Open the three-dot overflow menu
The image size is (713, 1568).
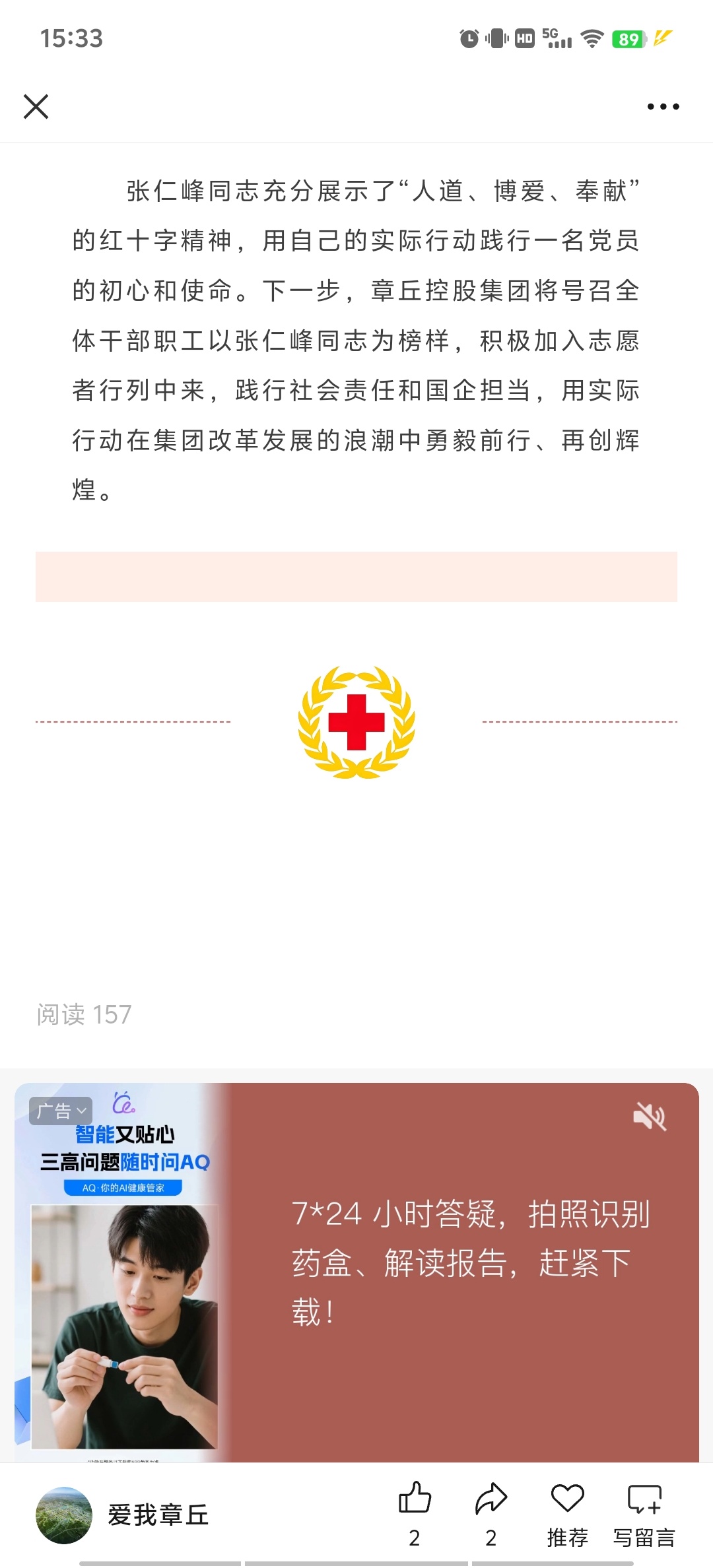[x=663, y=106]
